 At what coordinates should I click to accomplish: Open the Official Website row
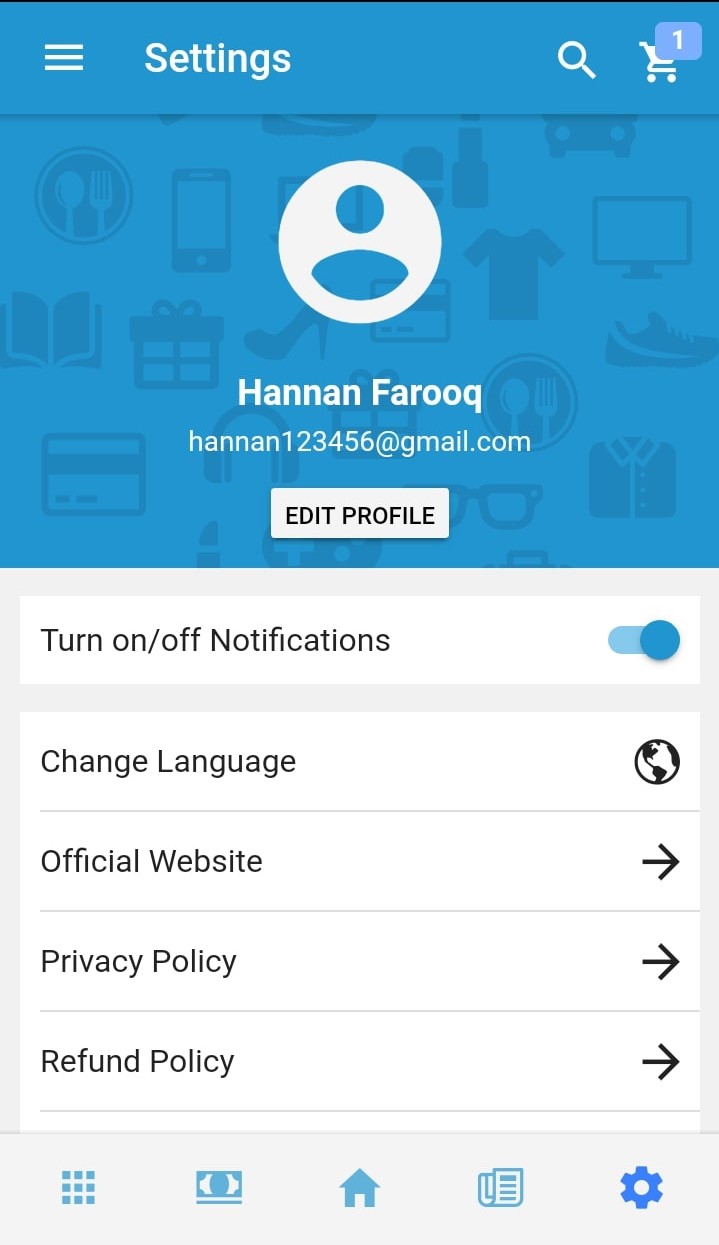coord(360,862)
